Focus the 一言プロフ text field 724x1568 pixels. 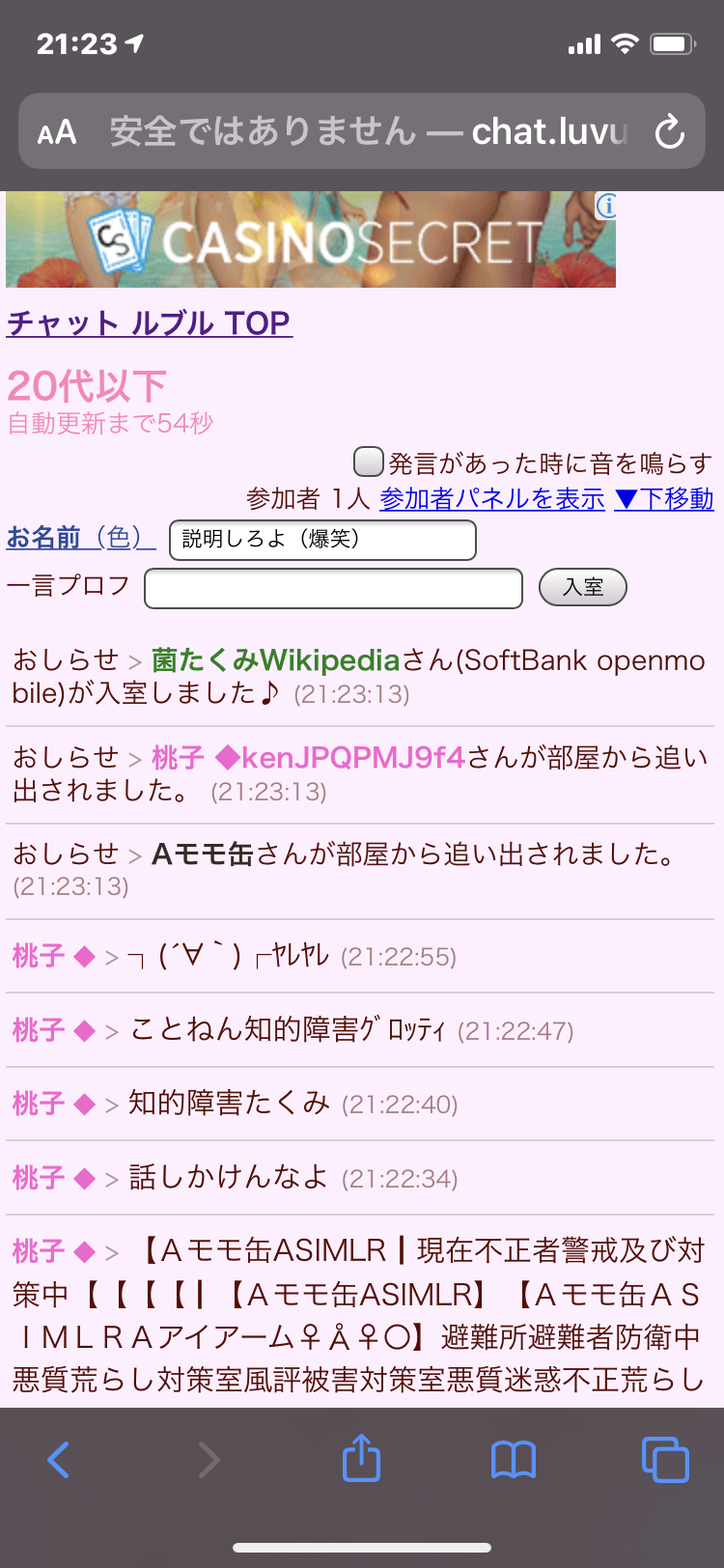pyautogui.click(x=333, y=588)
